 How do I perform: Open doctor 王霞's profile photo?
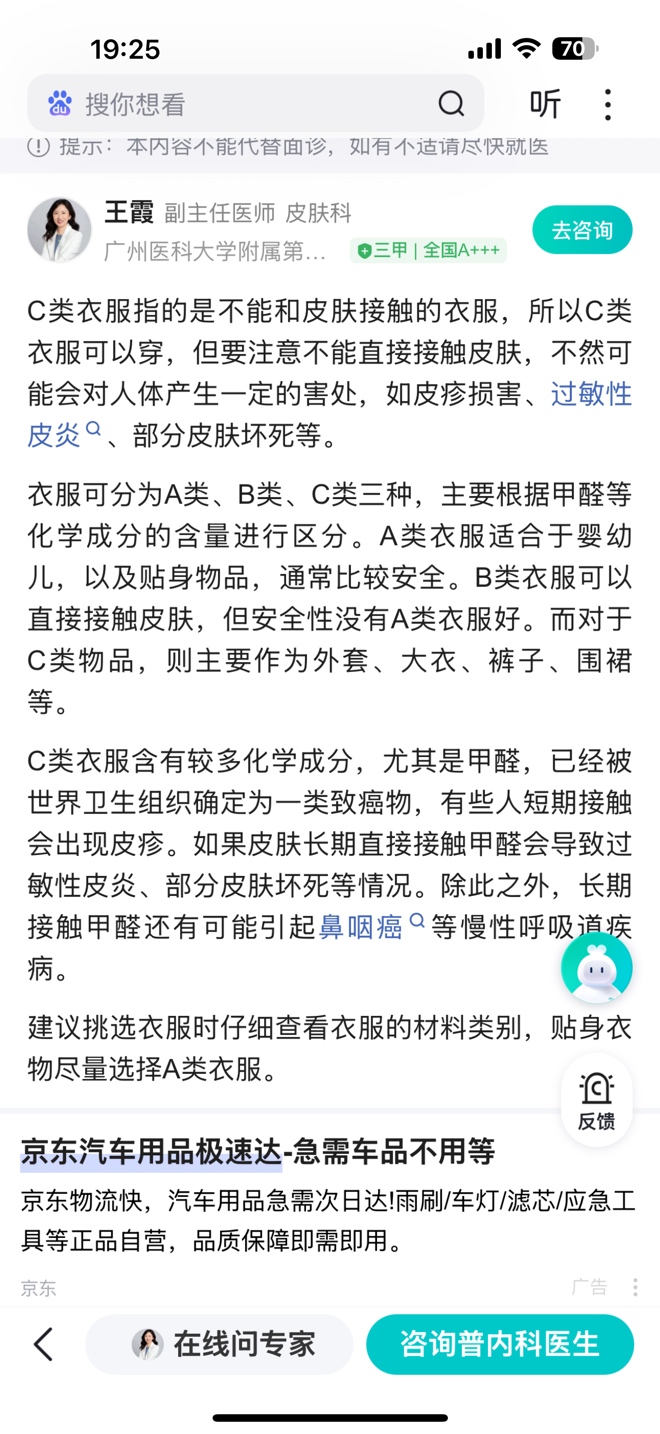(x=59, y=230)
